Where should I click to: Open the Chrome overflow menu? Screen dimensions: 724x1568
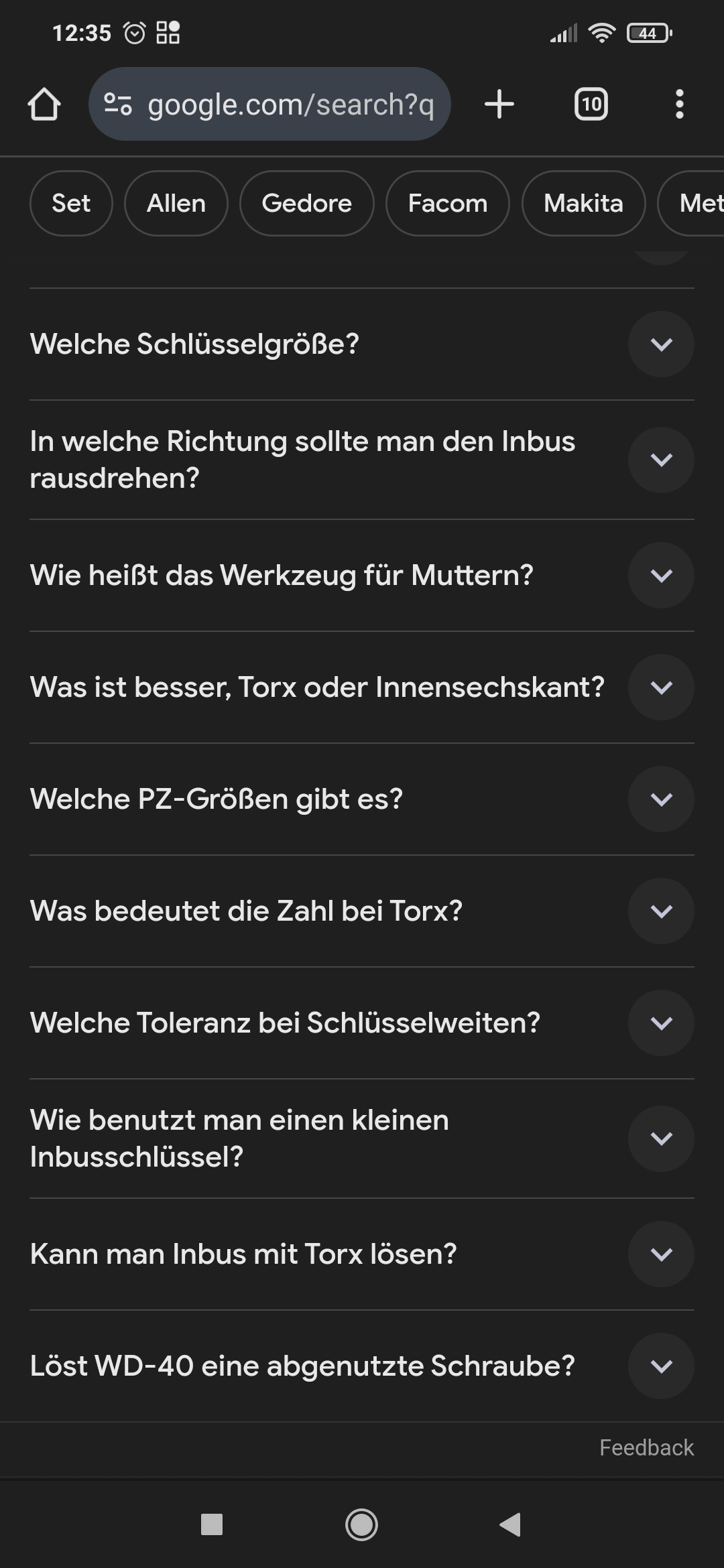[x=680, y=105]
